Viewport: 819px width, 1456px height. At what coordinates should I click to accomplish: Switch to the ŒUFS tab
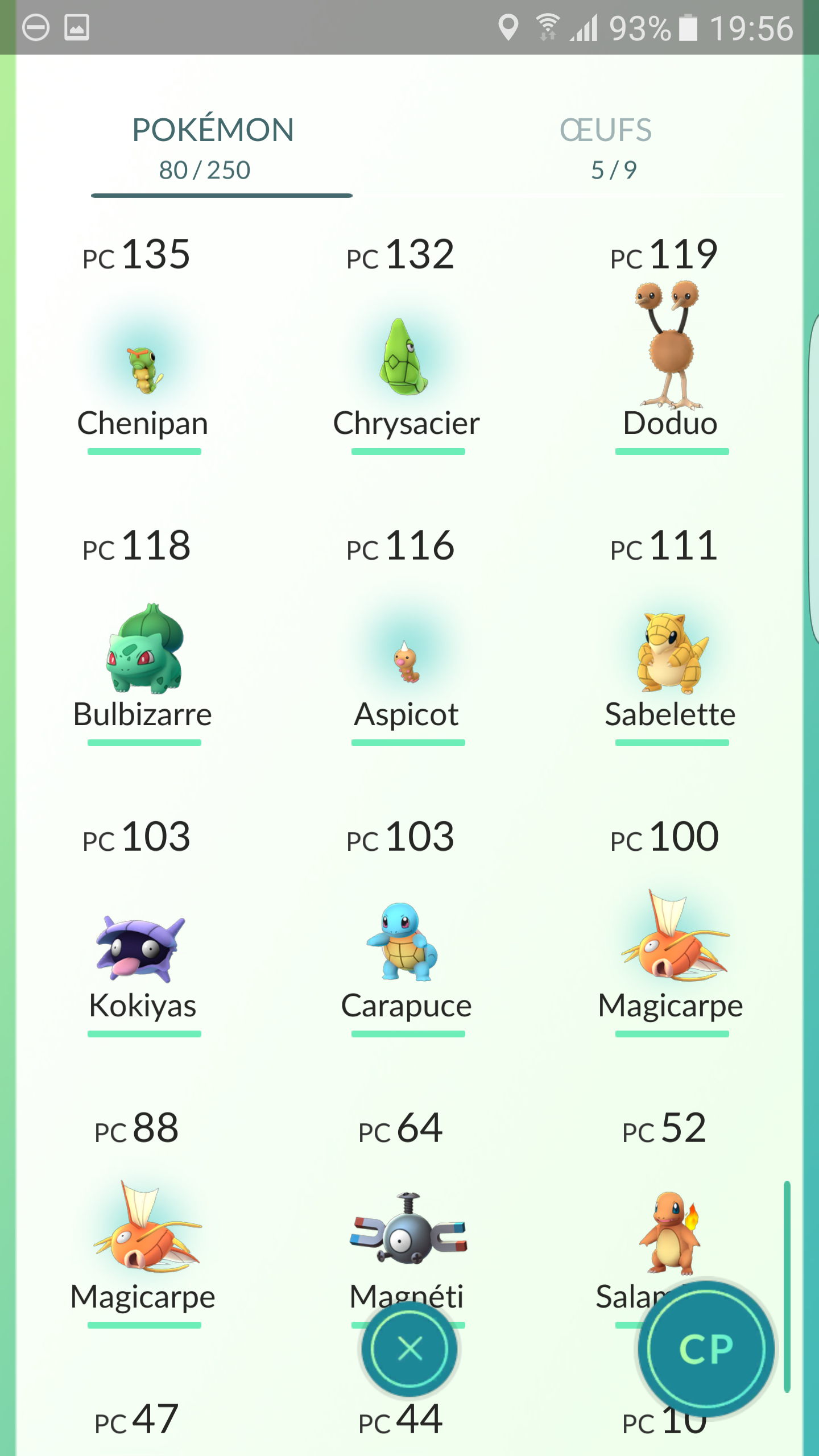click(606, 148)
